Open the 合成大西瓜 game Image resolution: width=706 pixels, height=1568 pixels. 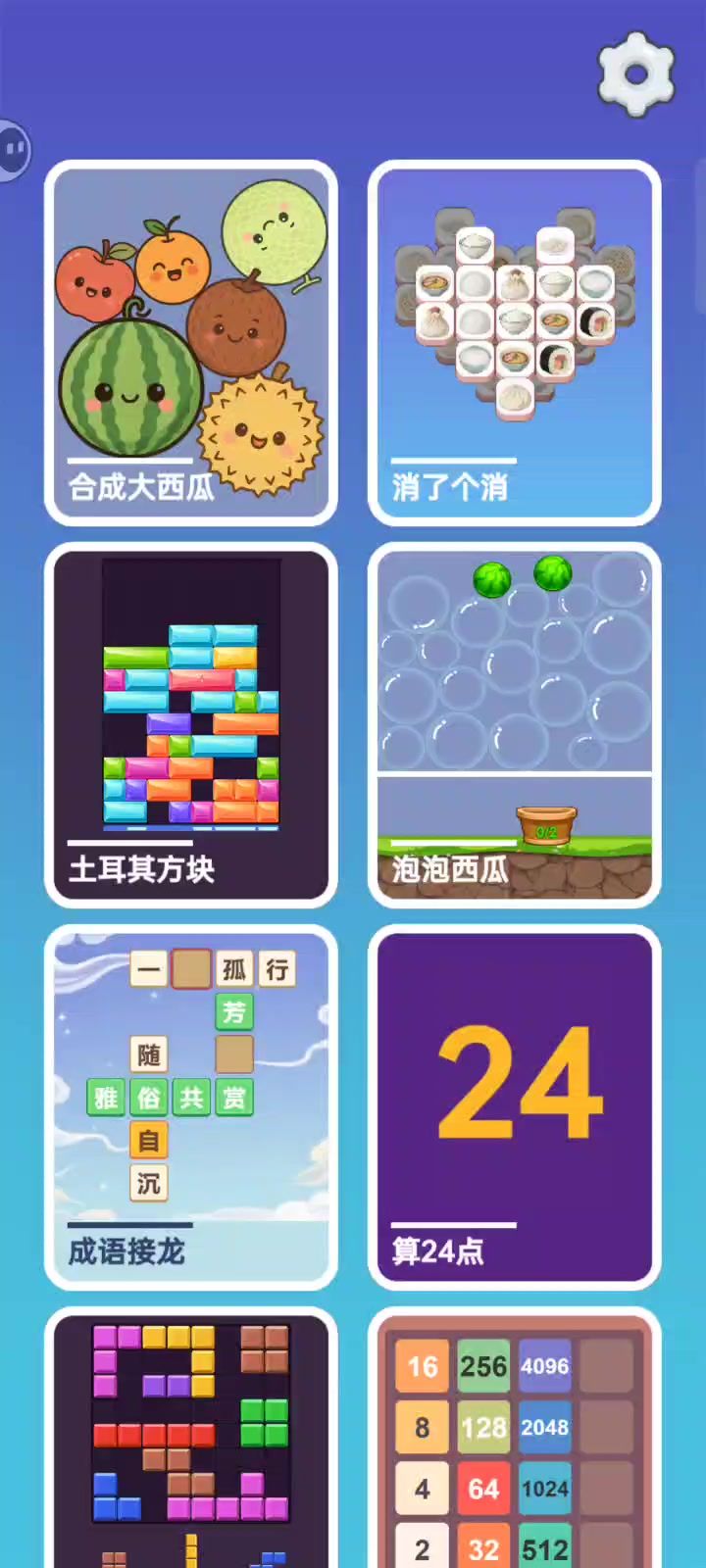point(191,343)
